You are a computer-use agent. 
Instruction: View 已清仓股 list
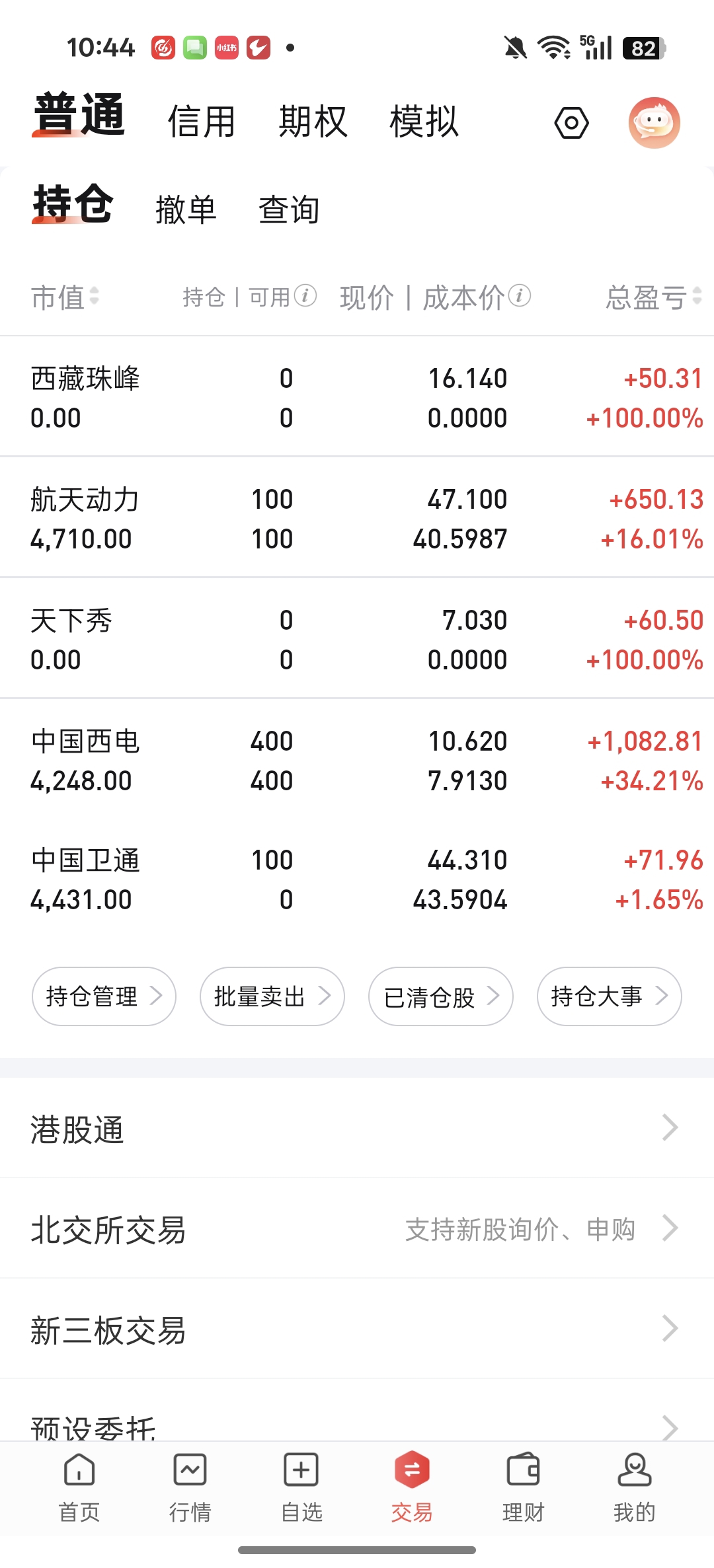[440, 996]
